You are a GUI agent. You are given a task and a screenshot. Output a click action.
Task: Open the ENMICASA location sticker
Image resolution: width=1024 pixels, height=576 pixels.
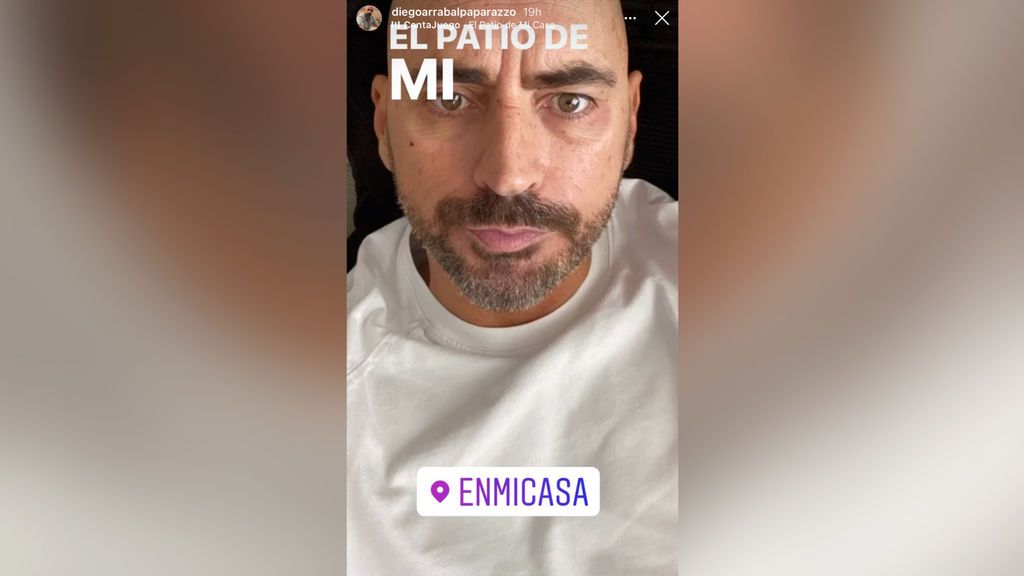pyautogui.click(x=508, y=491)
